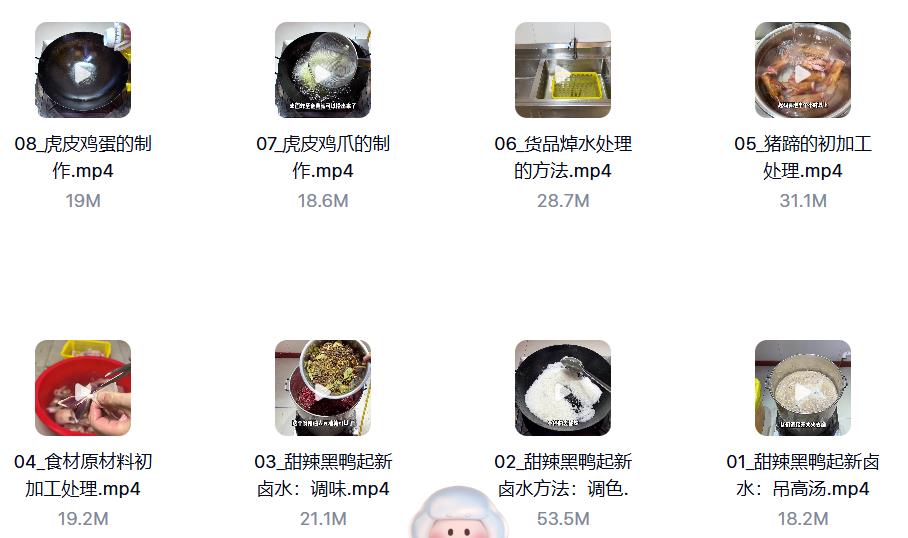Open 06_货品焯水处理的方法.mp4 file
The image size is (908, 538).
pos(563,70)
